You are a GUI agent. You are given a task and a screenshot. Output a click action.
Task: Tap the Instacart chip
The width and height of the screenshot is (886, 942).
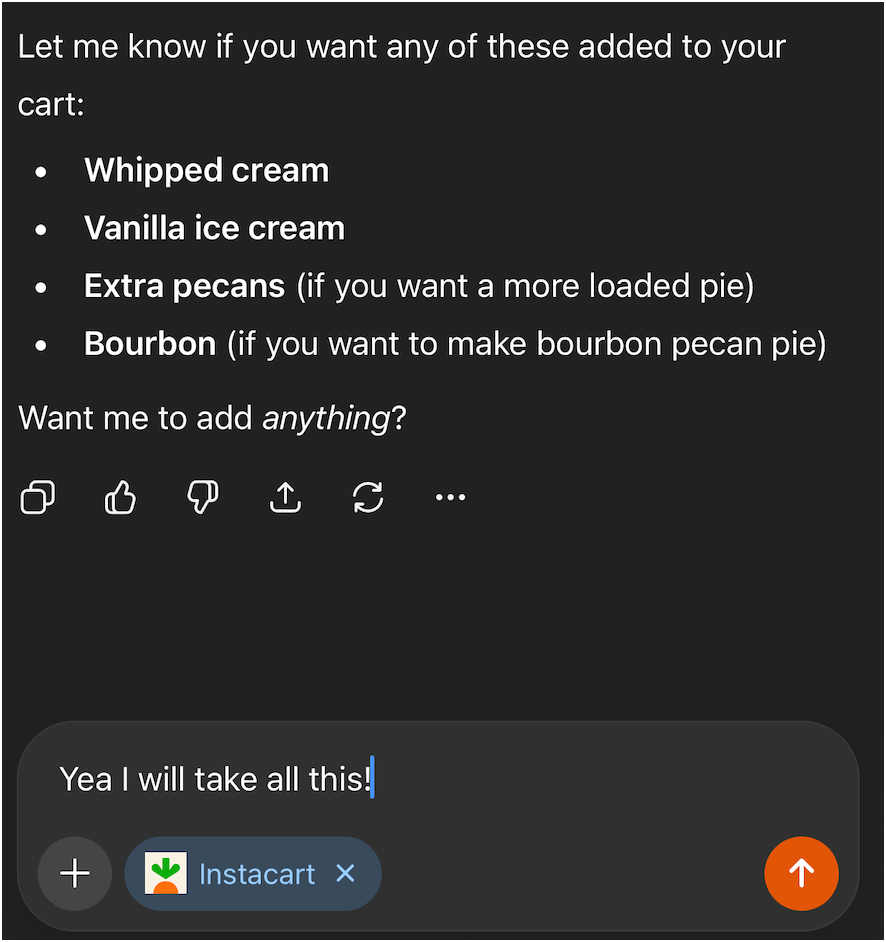pyautogui.click(x=229, y=874)
